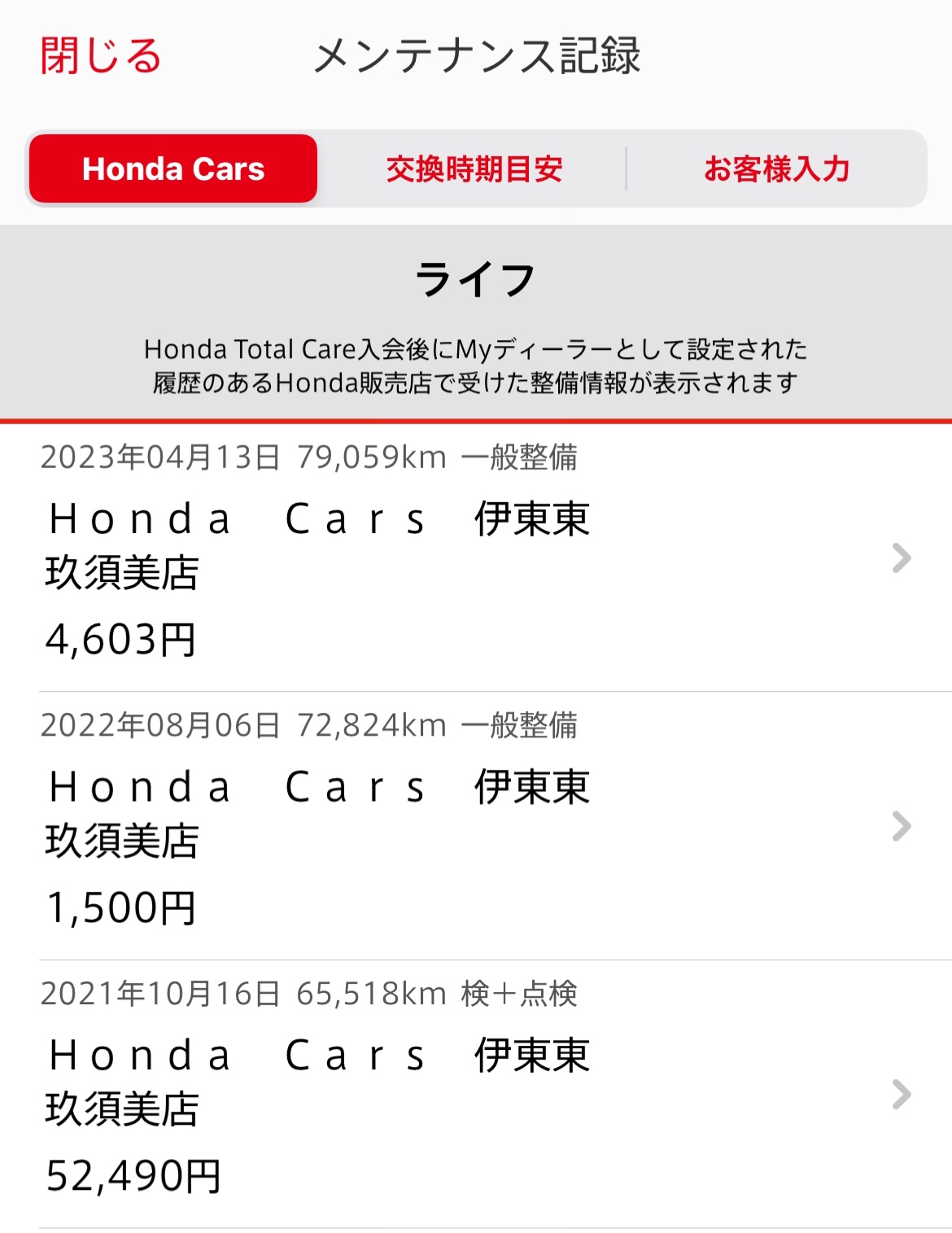This screenshot has width=952, height=1233.
Task: Switch to the 交換時期目安 tab
Action: click(474, 169)
